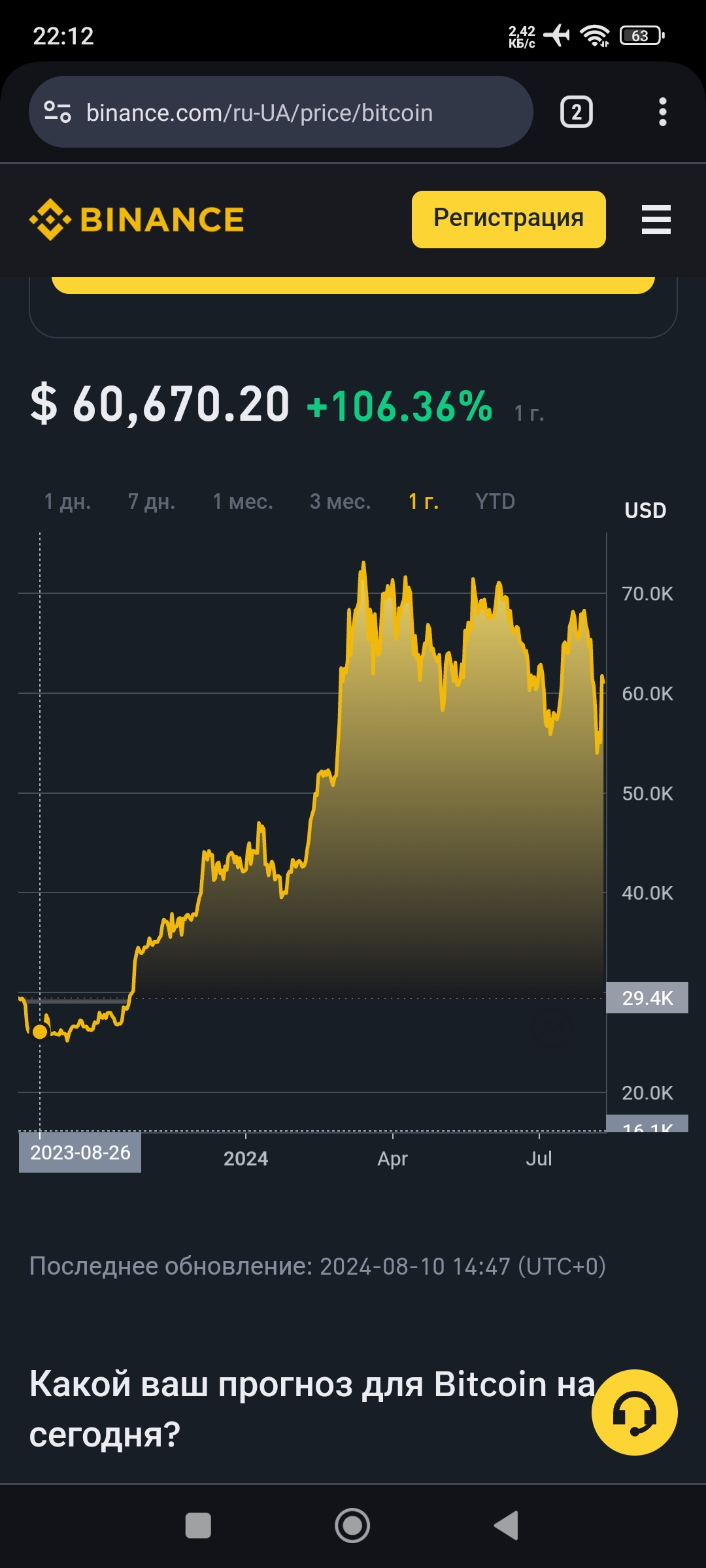Switch to 3 мес. chart range
Viewport: 706px width, 1568px height.
340,501
